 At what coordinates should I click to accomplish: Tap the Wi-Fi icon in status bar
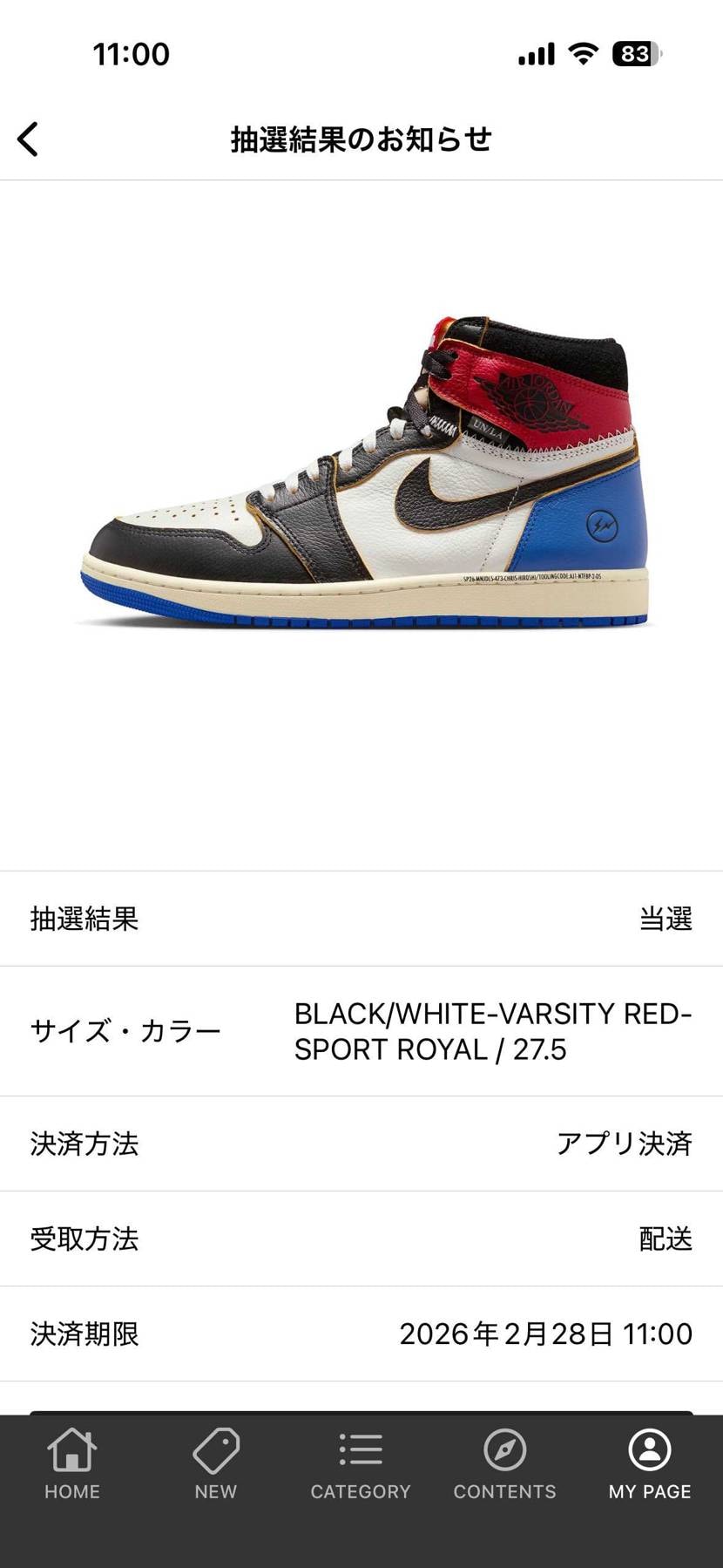582,54
